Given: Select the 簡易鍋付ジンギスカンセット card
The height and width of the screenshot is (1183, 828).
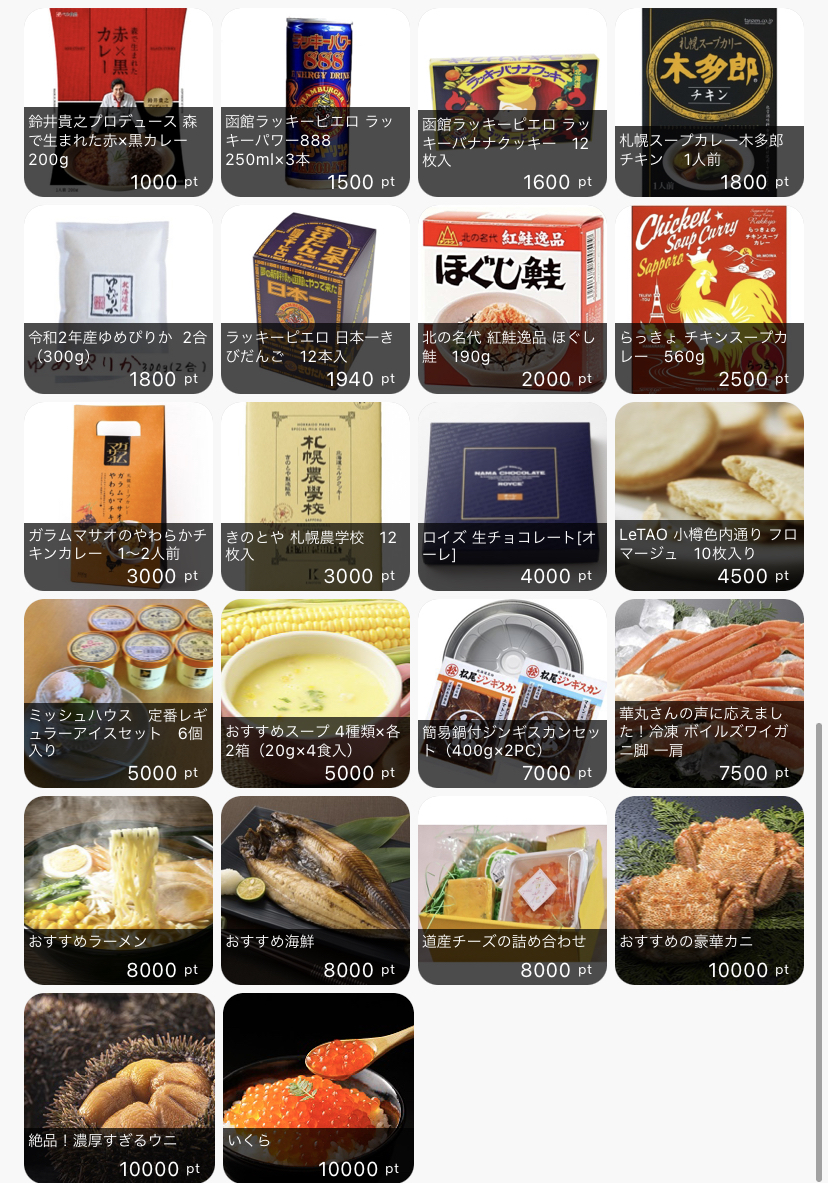Looking at the screenshot, I should point(512,693).
